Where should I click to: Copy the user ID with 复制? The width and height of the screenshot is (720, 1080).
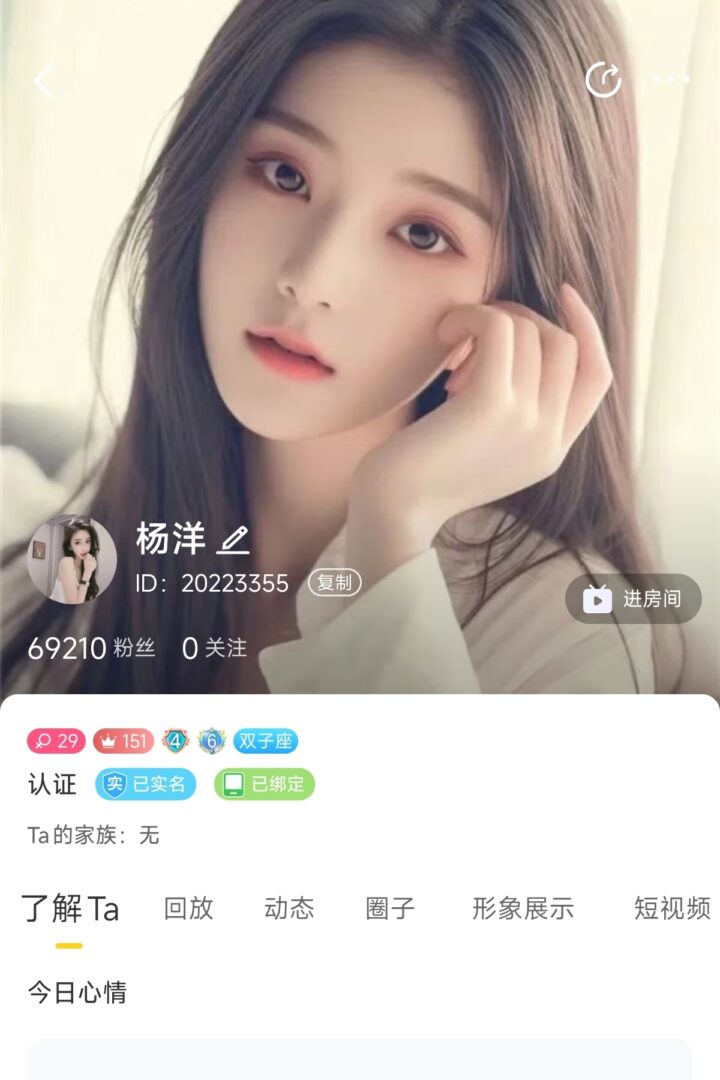coord(334,583)
